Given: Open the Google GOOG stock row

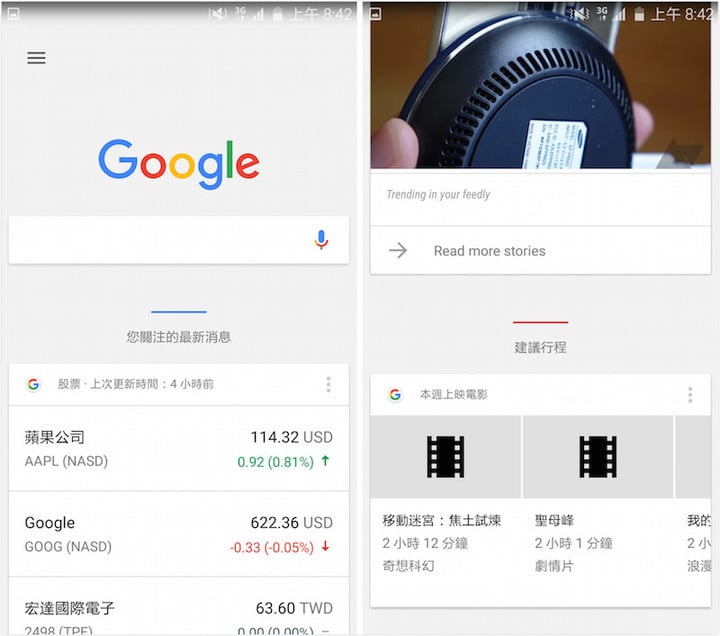Looking at the screenshot, I should (178, 534).
